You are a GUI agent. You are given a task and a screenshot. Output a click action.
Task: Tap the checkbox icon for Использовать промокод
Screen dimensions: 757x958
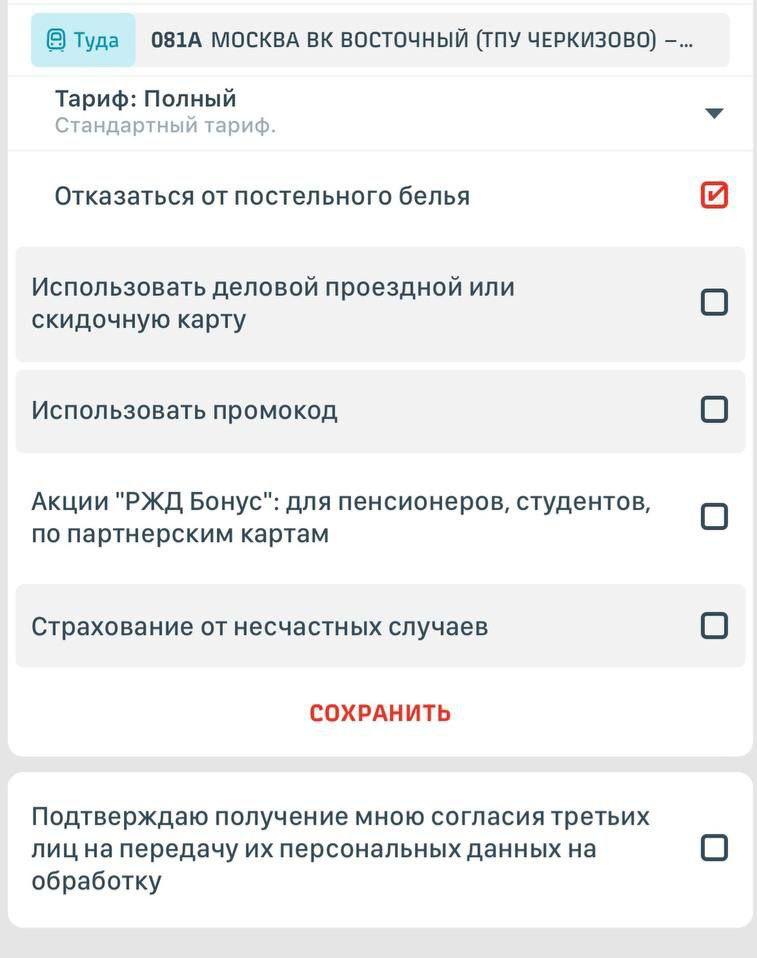pyautogui.click(x=715, y=409)
